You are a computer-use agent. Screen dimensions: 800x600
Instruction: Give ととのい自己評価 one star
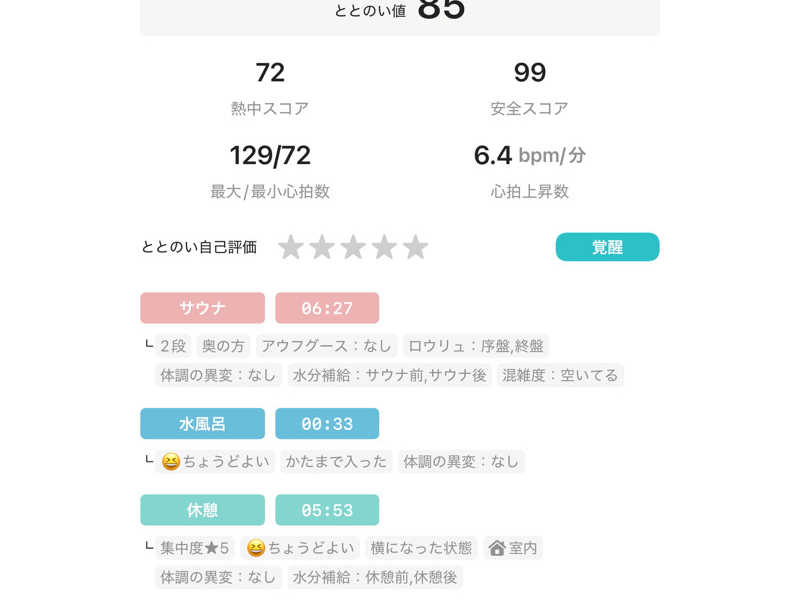pyautogui.click(x=291, y=247)
